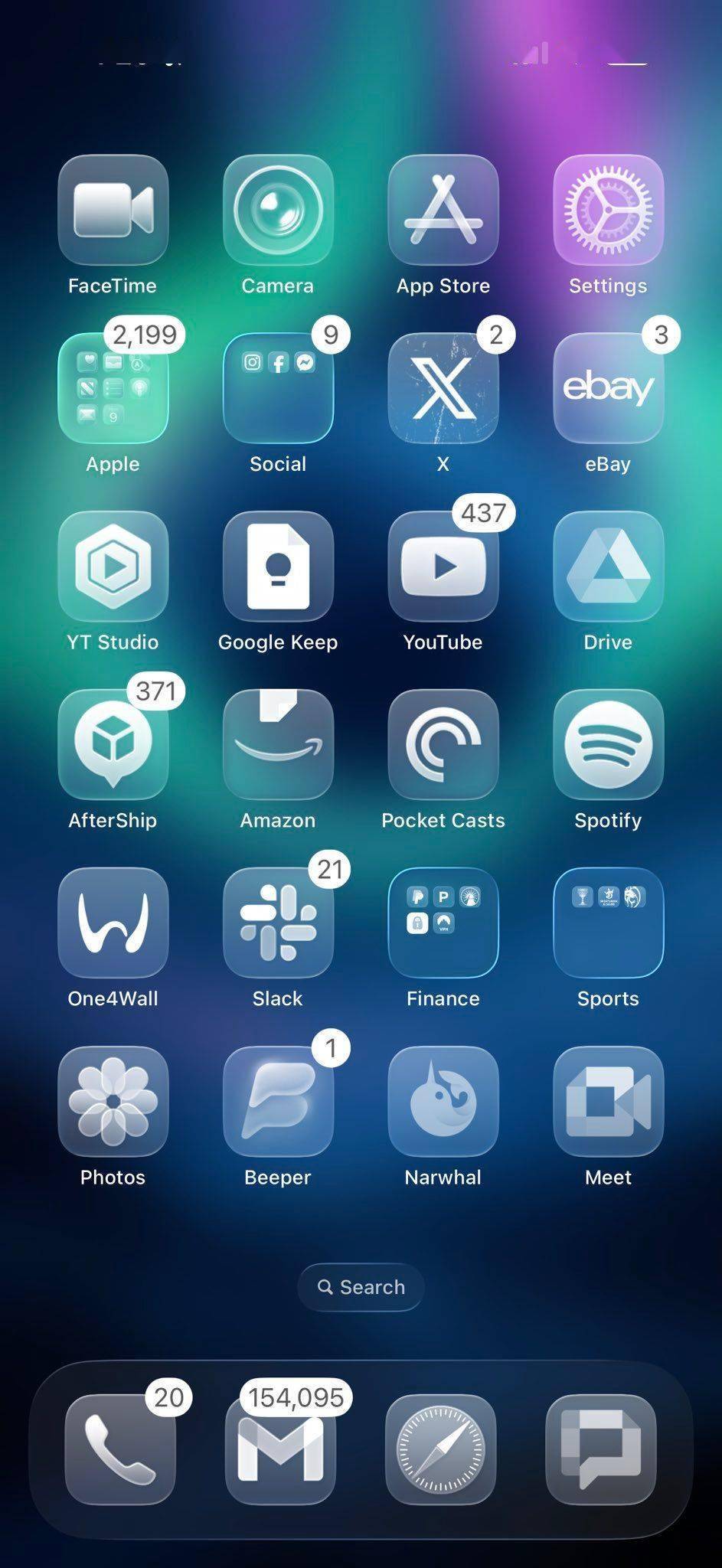Open Google Keep
Image resolution: width=722 pixels, height=1568 pixels.
coord(278,567)
